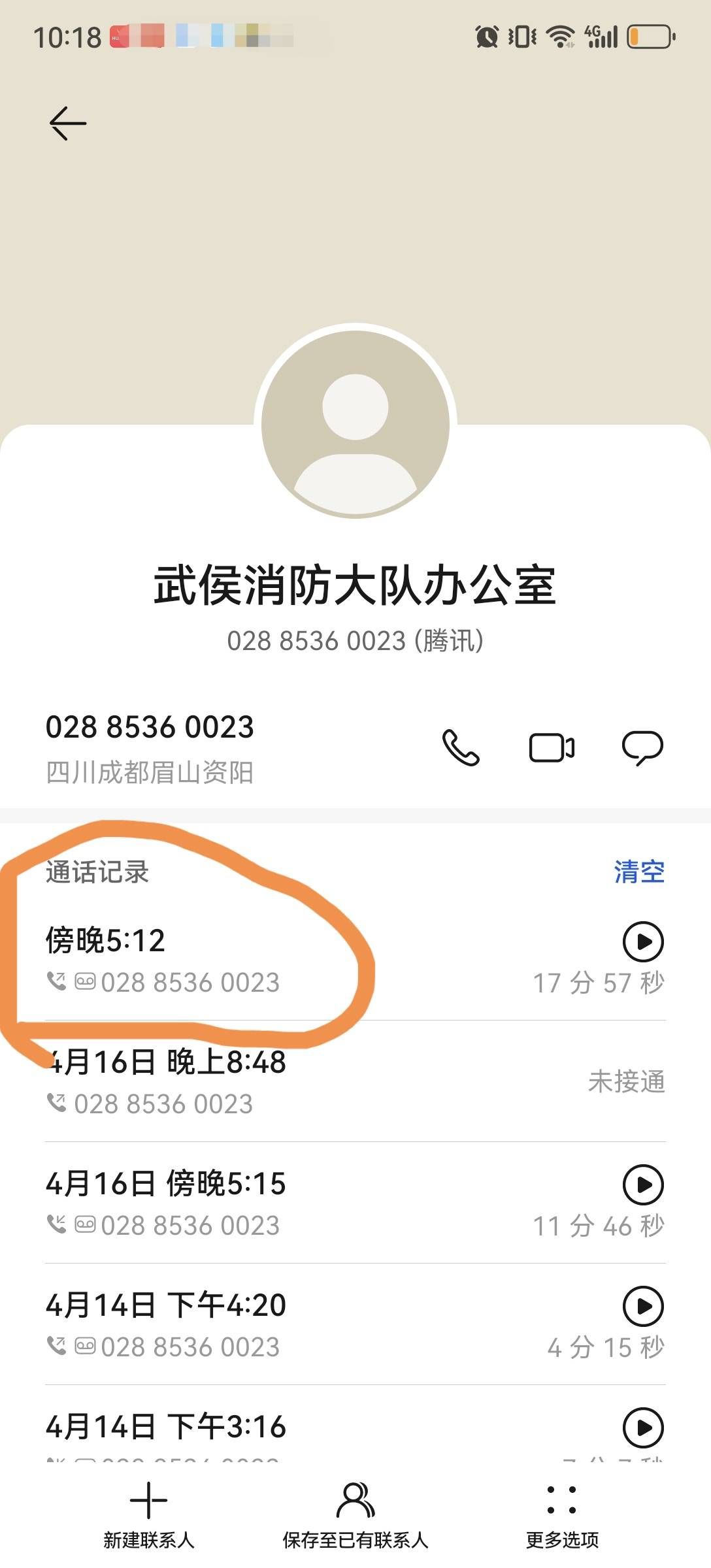Image resolution: width=711 pixels, height=1568 pixels.
Task: Call 028 8536 0023 via phone icon
Action: (x=461, y=747)
